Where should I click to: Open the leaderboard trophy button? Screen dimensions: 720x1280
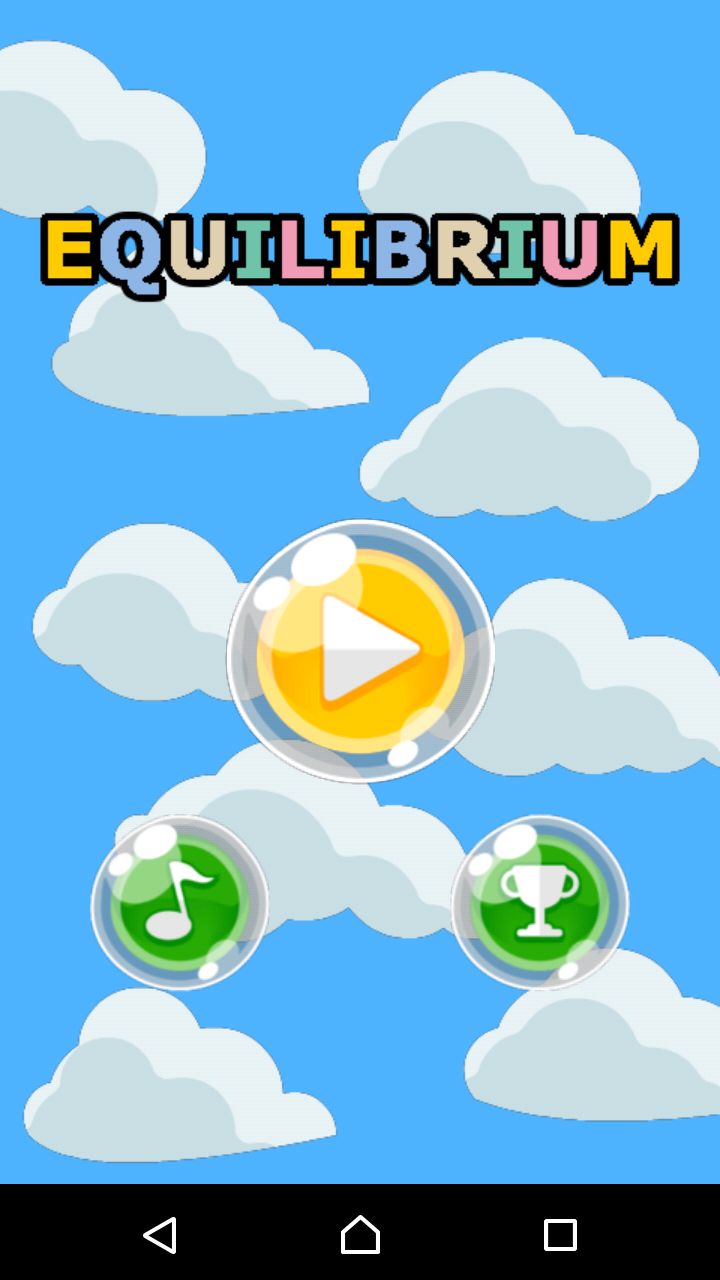[x=540, y=902]
